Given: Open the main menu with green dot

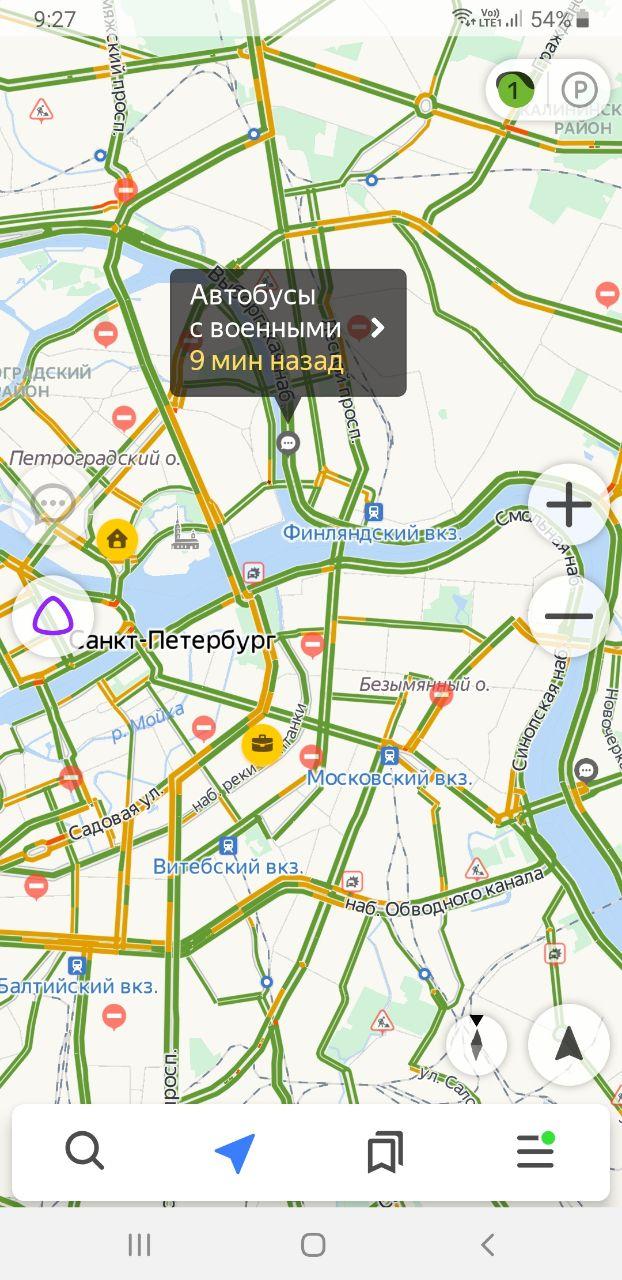Looking at the screenshot, I should click(x=535, y=1152).
